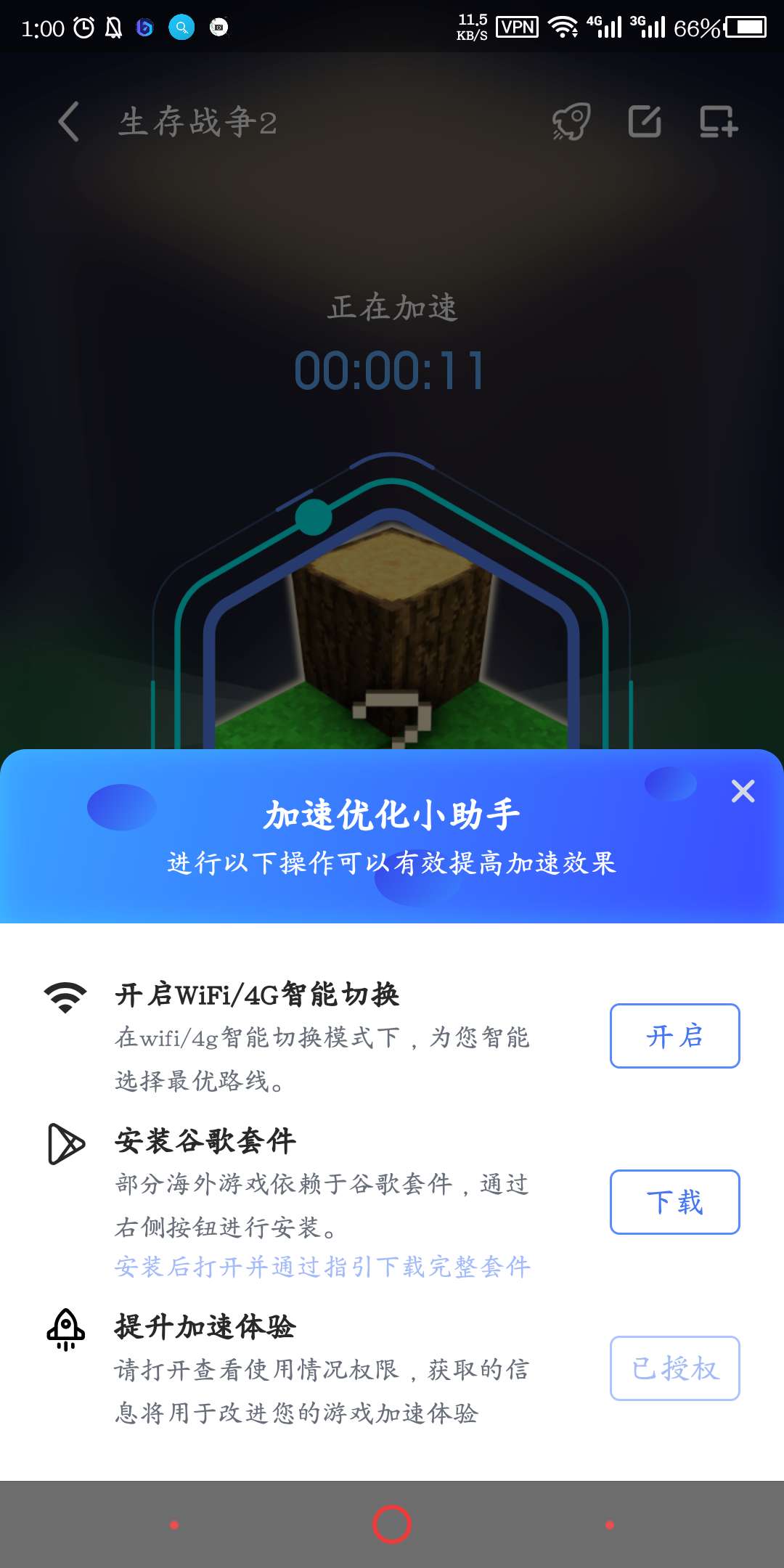This screenshot has height=1568, width=784.
Task: Open the rocket boost icon
Action: coord(571,121)
